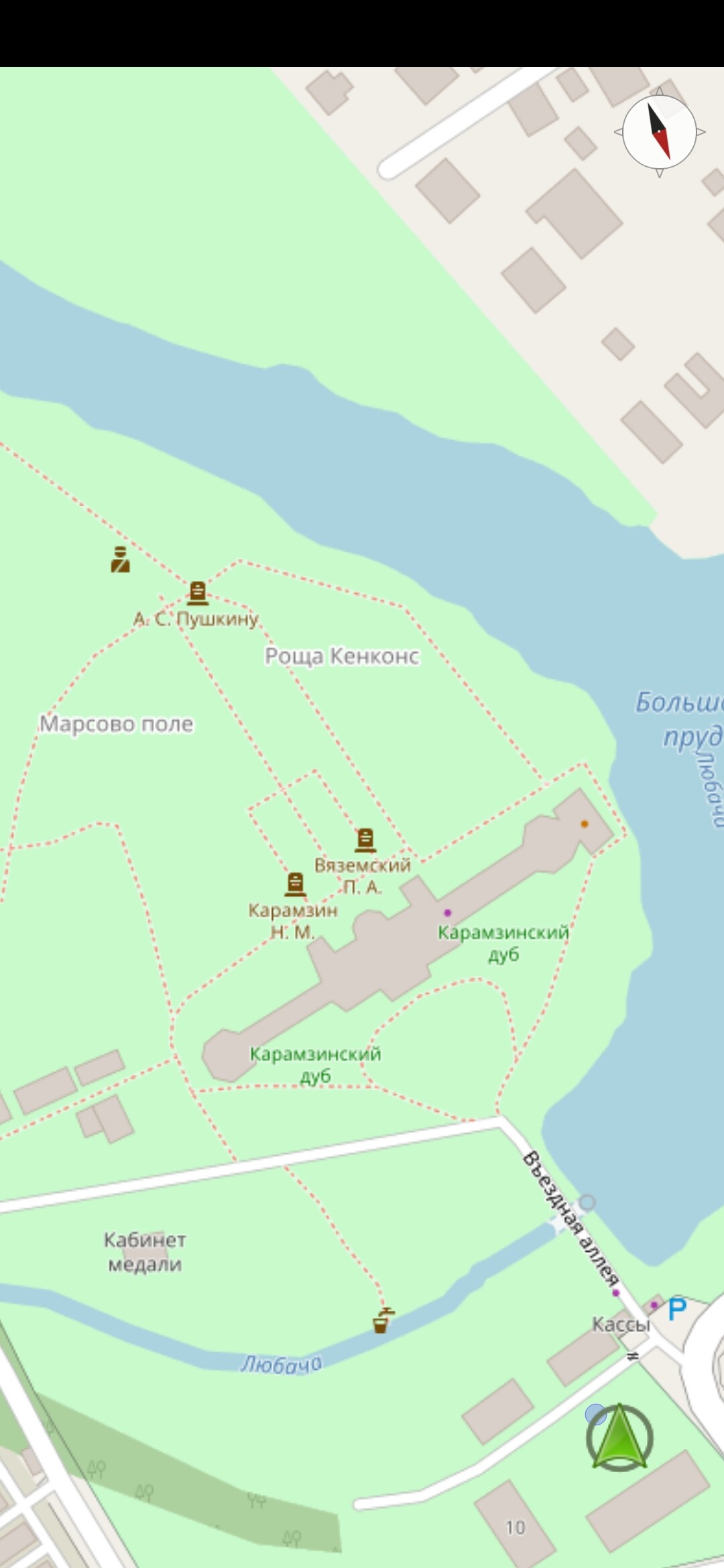
Task: Select the bust statue marker near Пушкину
Action: click(120, 560)
